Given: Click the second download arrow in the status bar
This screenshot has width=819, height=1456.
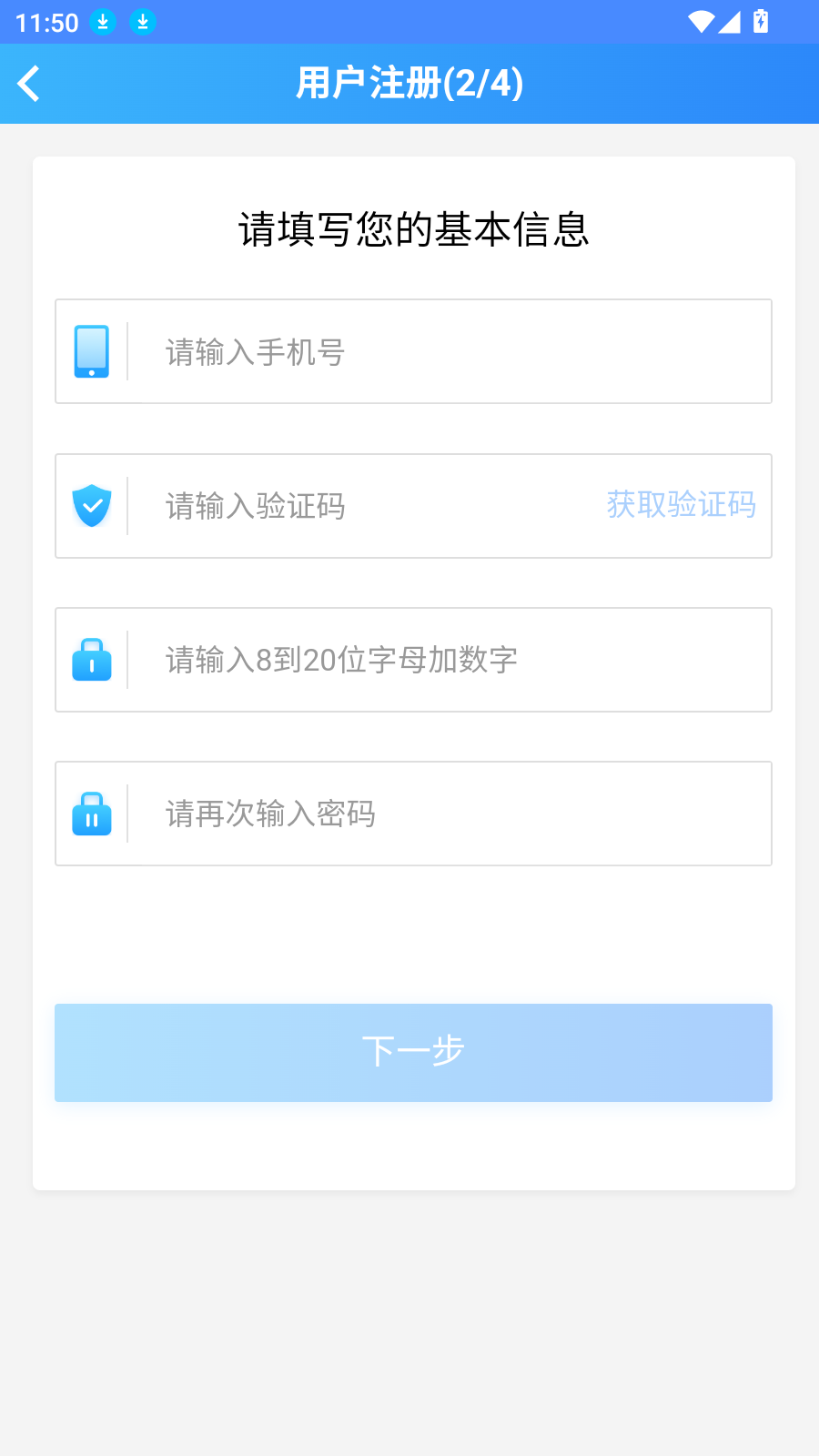Looking at the screenshot, I should point(143,20).
